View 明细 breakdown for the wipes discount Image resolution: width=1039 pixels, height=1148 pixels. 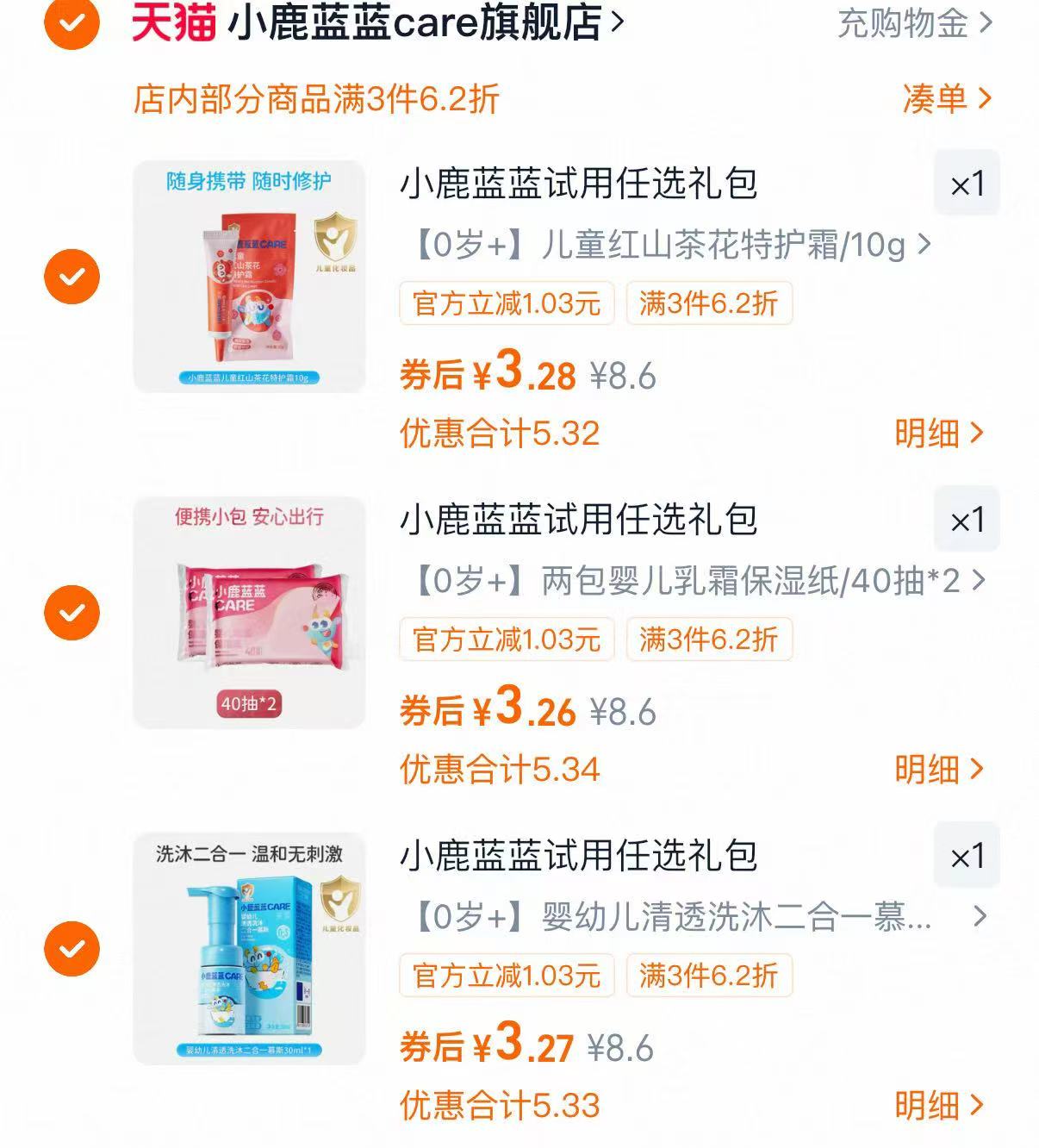939,772
